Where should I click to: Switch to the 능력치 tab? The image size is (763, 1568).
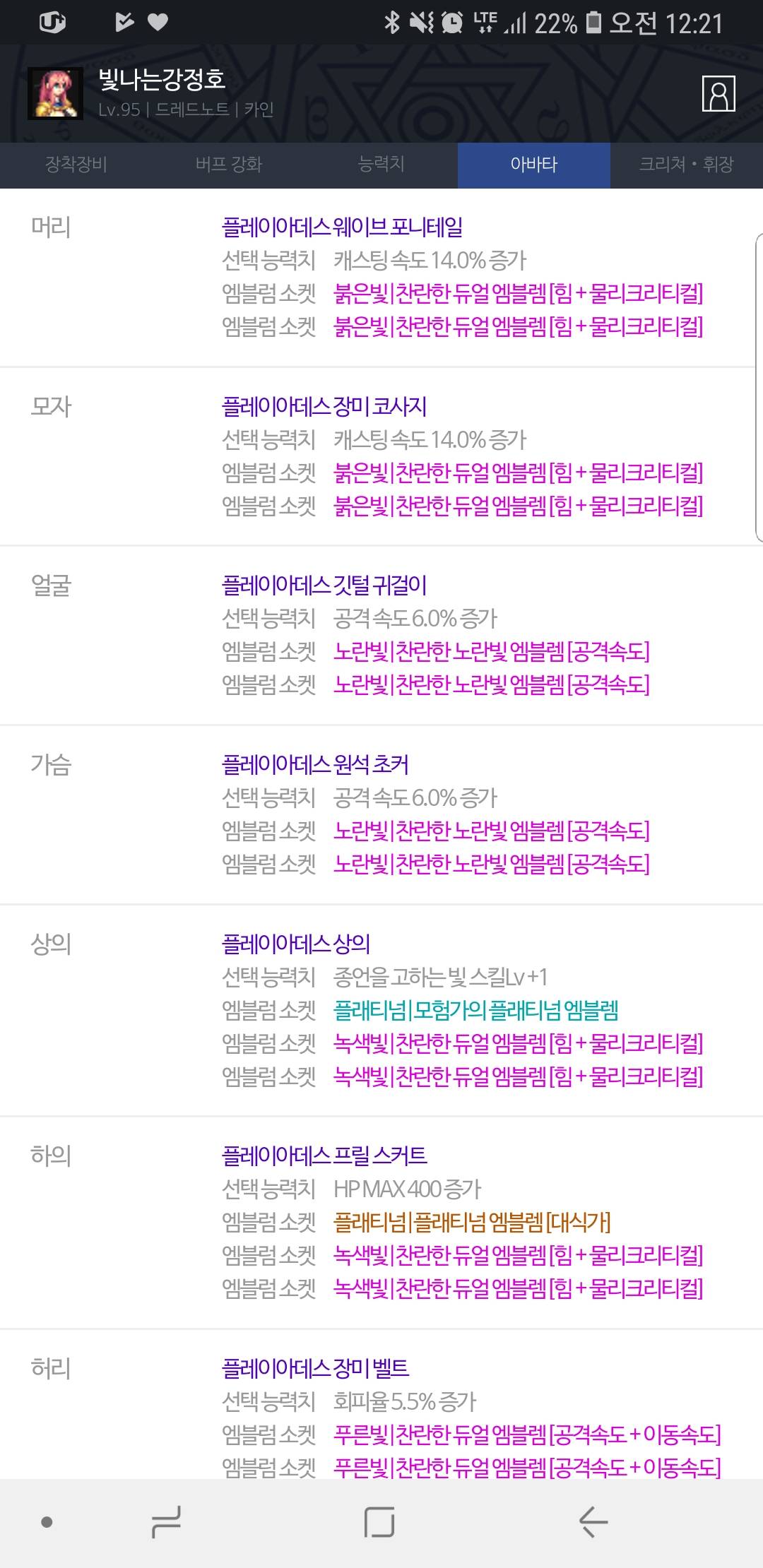click(x=381, y=165)
